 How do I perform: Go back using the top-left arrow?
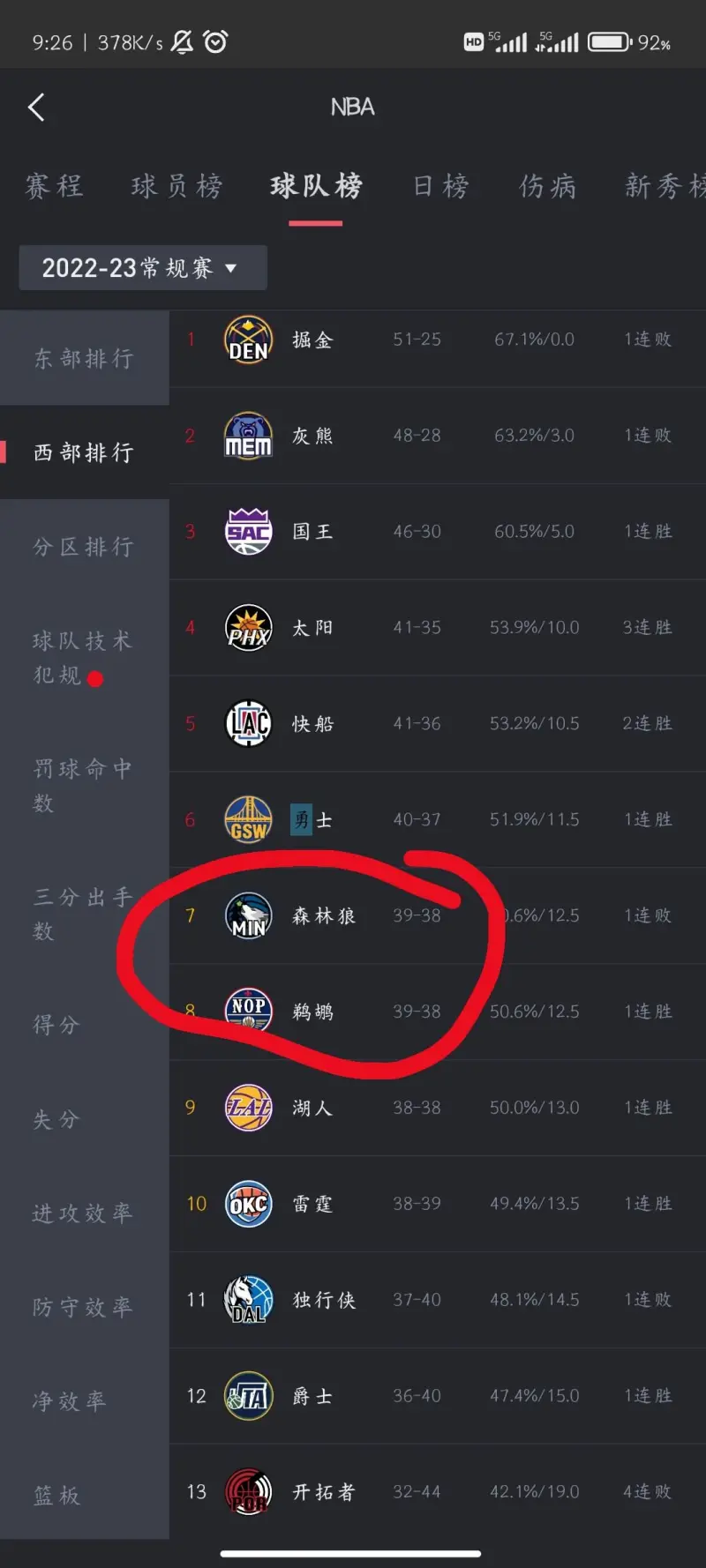point(36,108)
